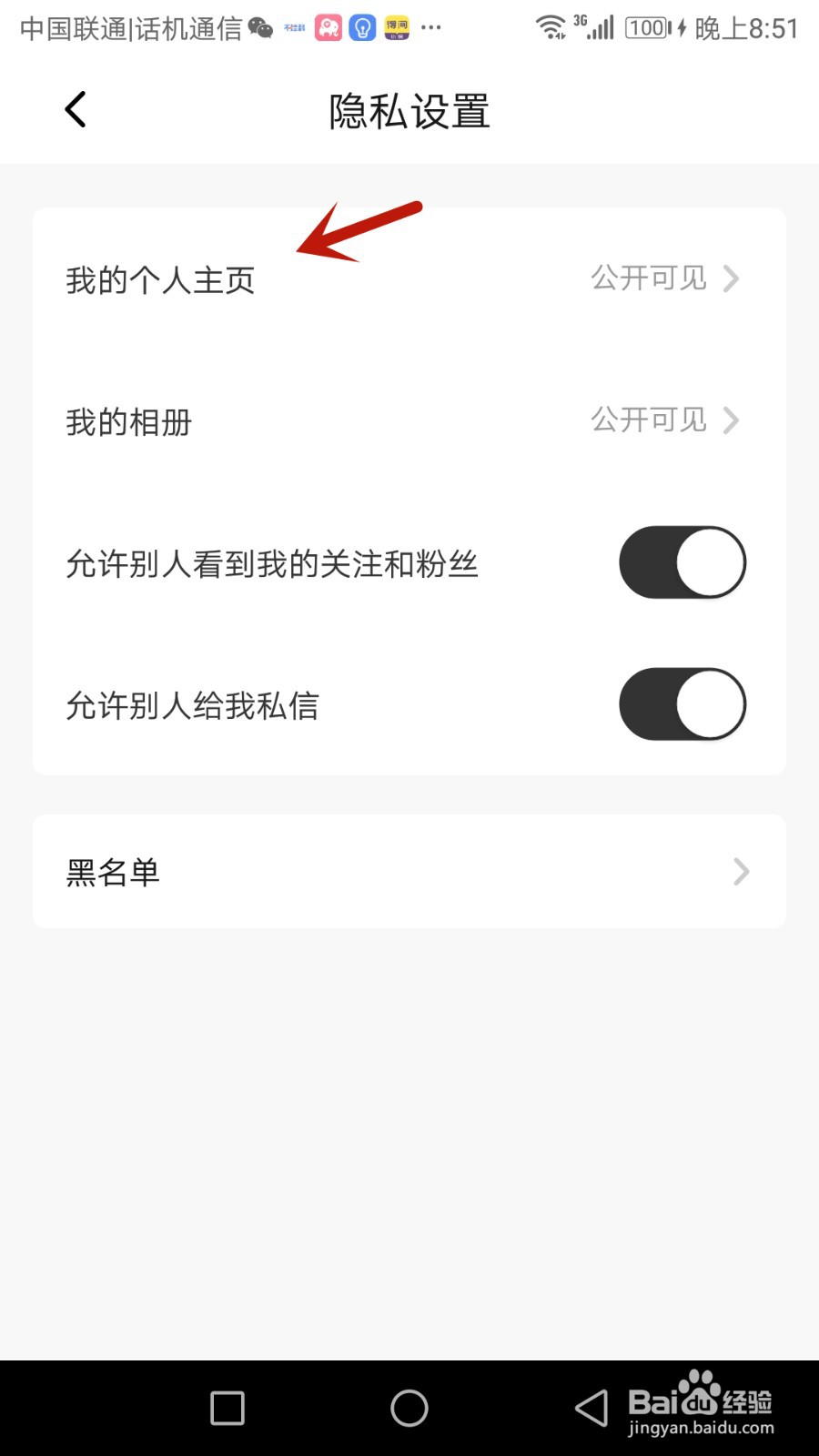The height and width of the screenshot is (1456, 819).
Task: Open system recent apps
Action: [x=227, y=1409]
